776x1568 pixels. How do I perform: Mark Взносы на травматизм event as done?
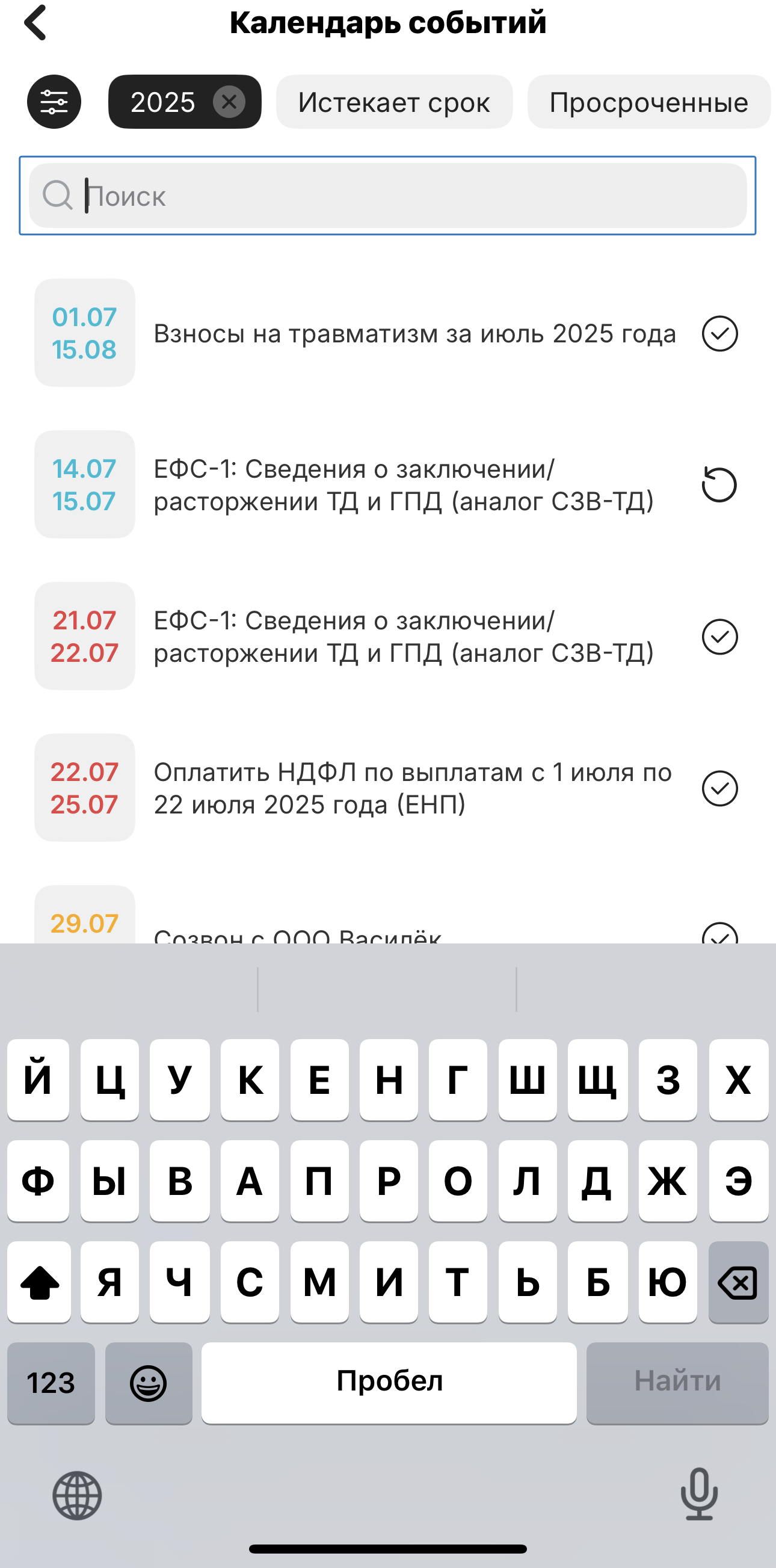pyautogui.click(x=719, y=333)
